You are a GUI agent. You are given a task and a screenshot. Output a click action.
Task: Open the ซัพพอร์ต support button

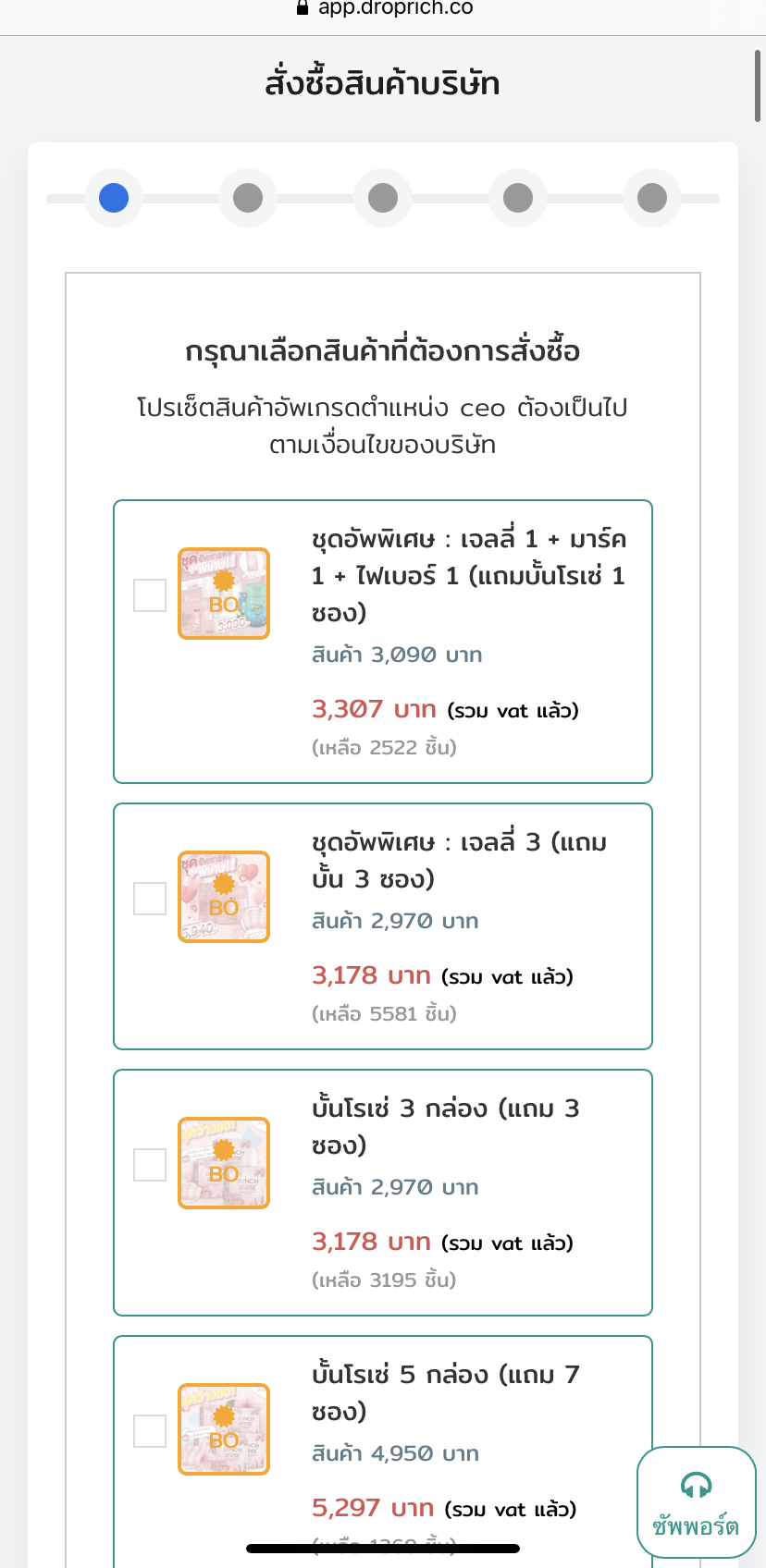(697, 1502)
